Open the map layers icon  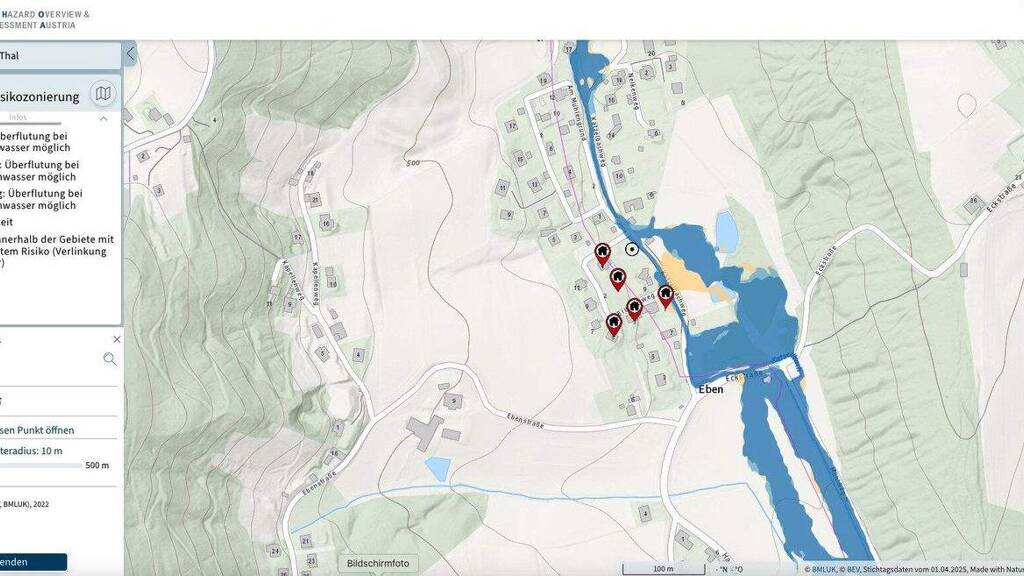tap(103, 95)
